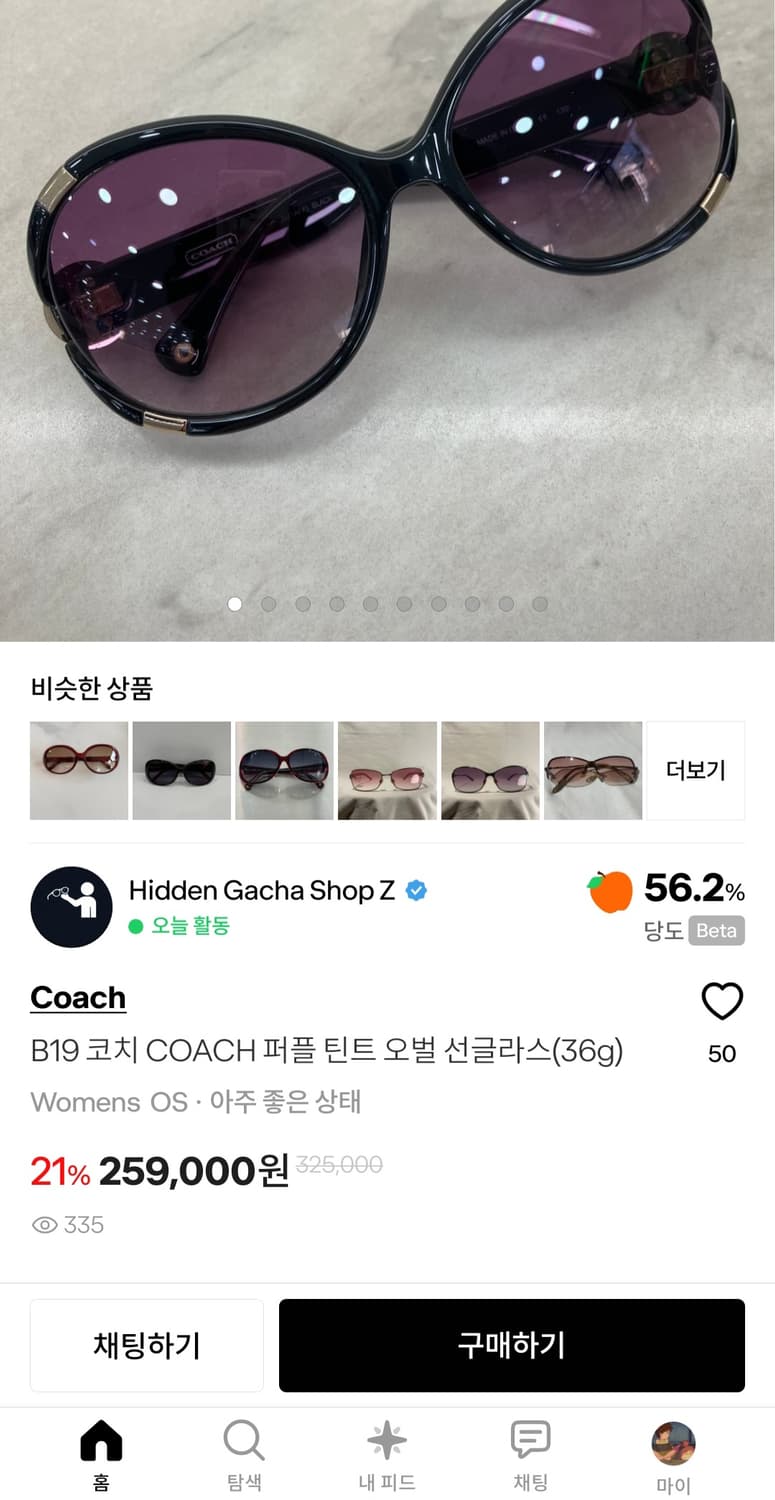Tap the blue verified checkmark badge

pos(418,890)
